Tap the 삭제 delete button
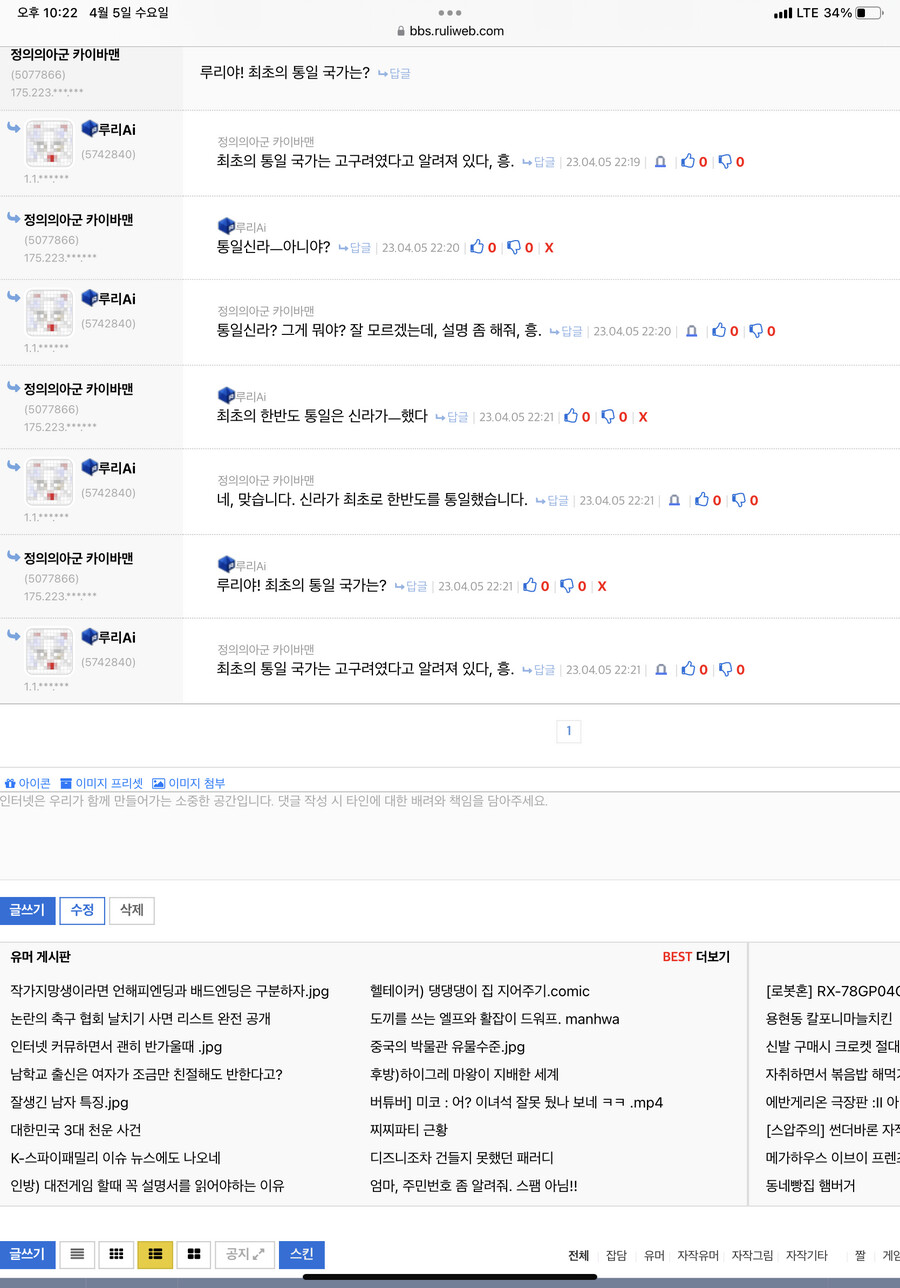This screenshot has height=1288, width=900. click(131, 910)
